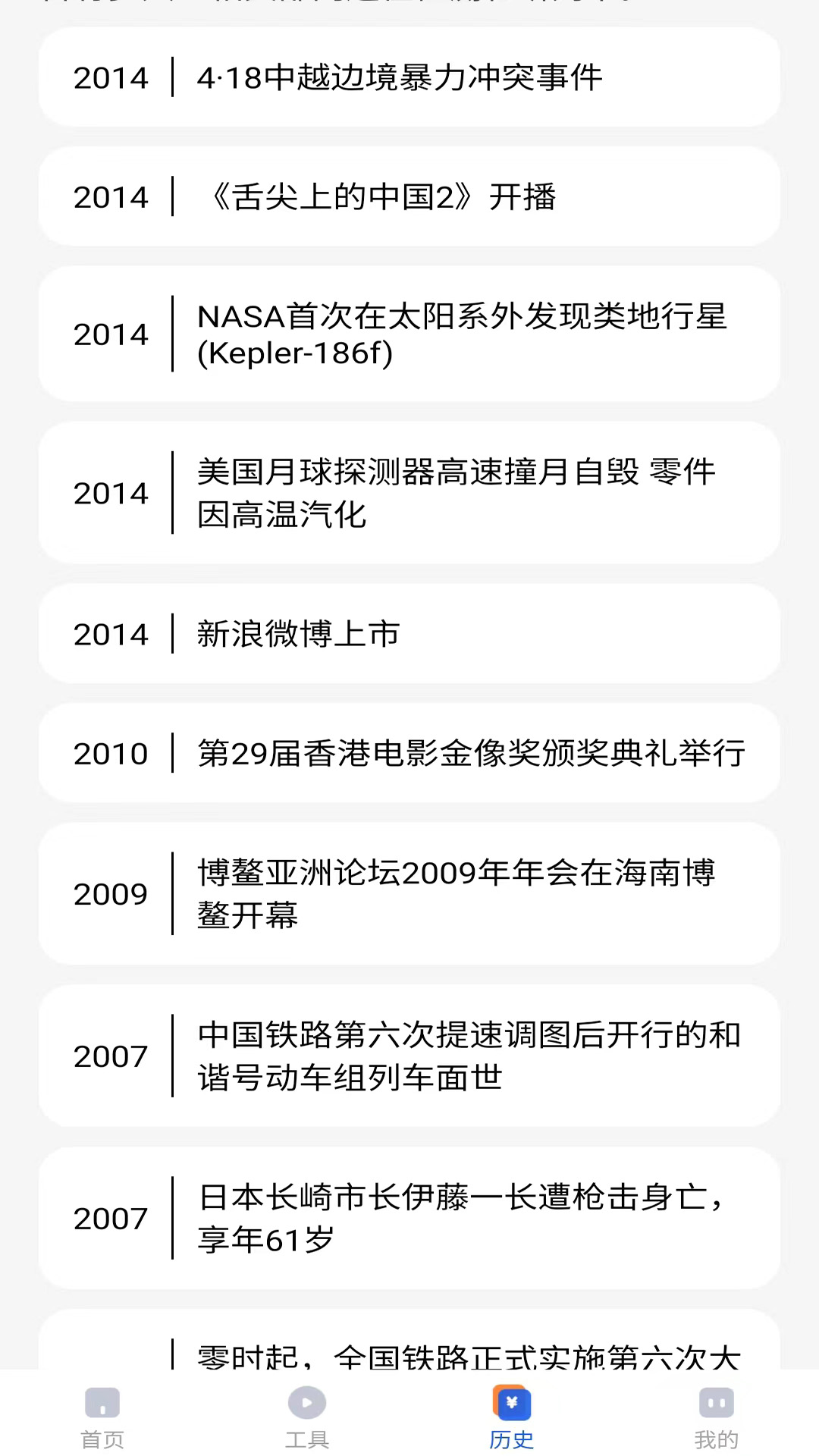
Task: Open 美国月球探测器高速撞月自毁 entry
Action: click(x=409, y=493)
